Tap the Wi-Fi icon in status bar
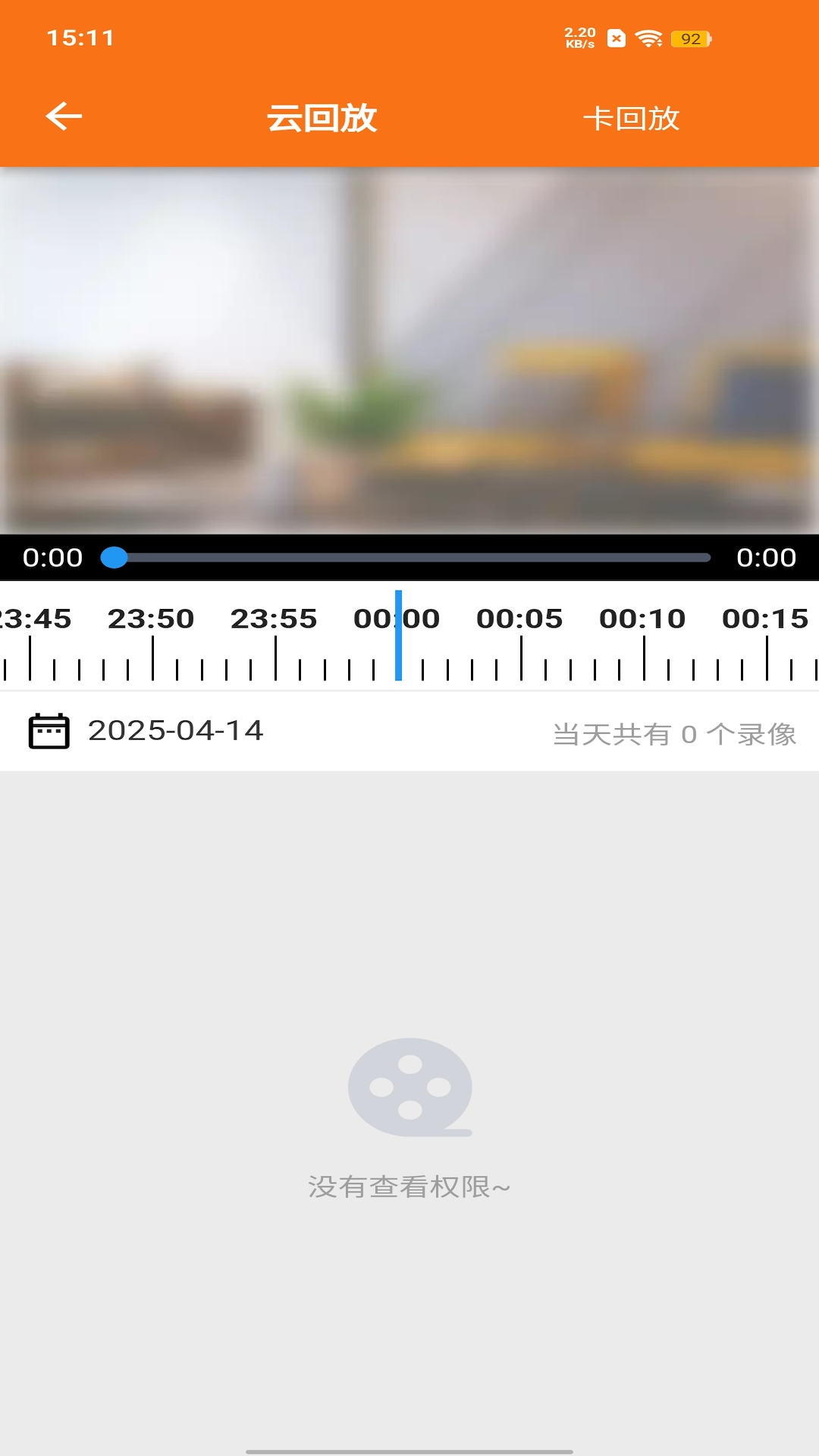Image resolution: width=819 pixels, height=1456 pixels. [x=647, y=38]
